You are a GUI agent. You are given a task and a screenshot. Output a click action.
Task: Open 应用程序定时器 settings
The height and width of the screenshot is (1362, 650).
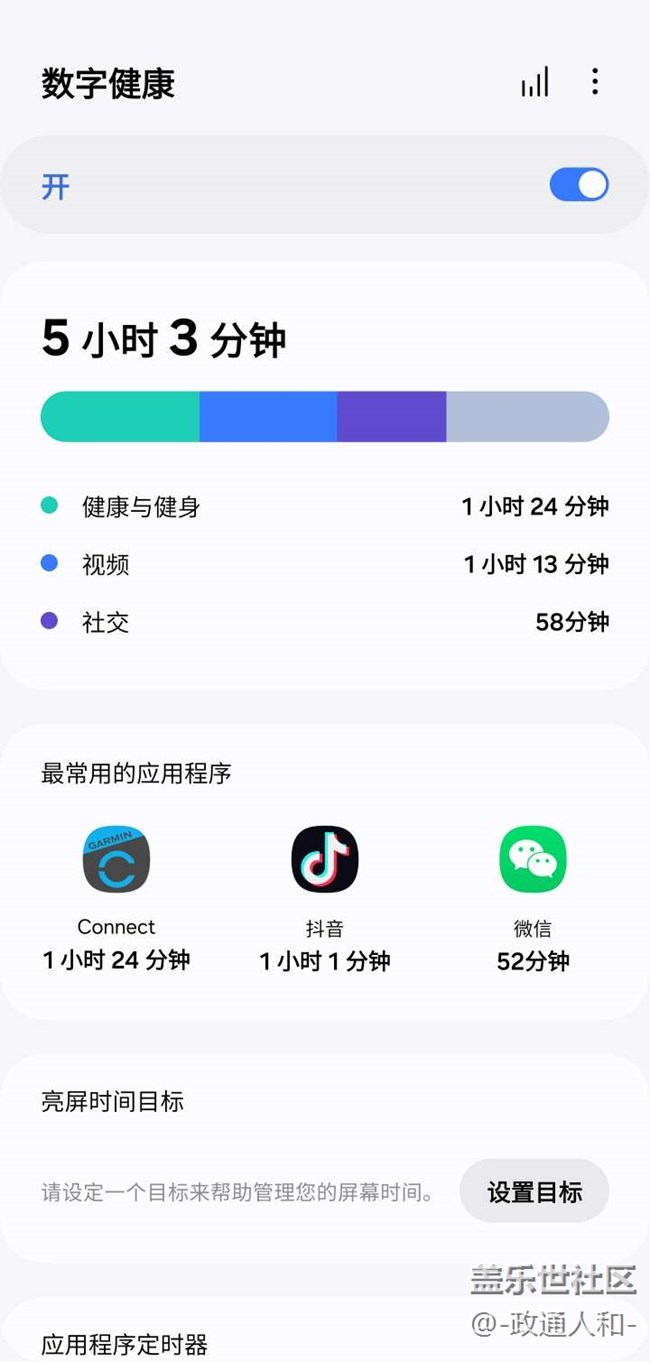point(124,1345)
